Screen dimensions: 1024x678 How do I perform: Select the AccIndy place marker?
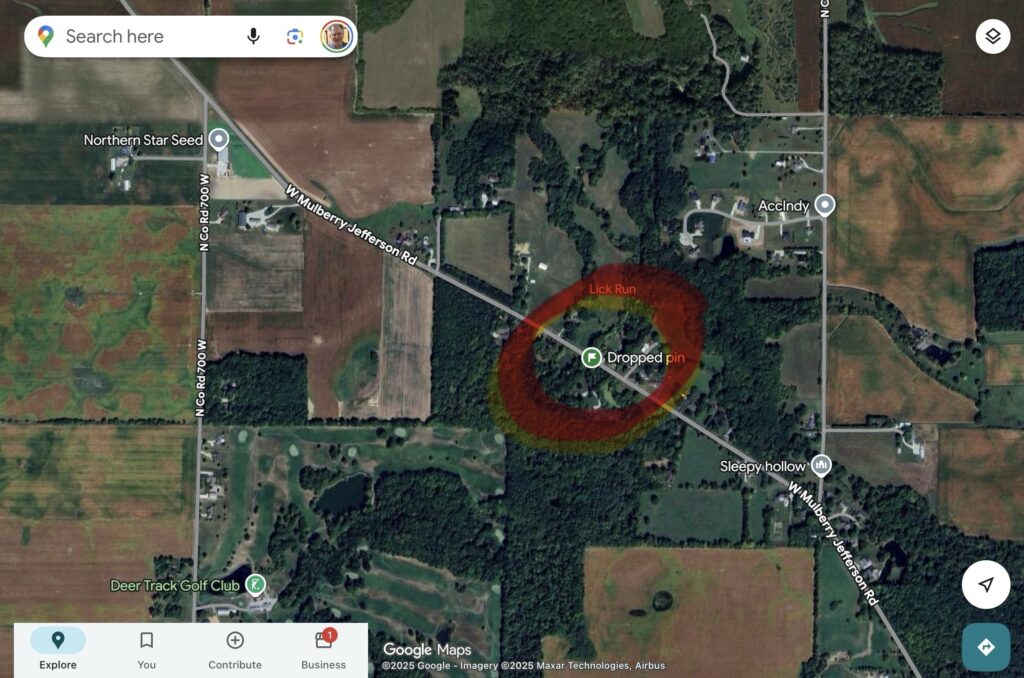coord(824,205)
